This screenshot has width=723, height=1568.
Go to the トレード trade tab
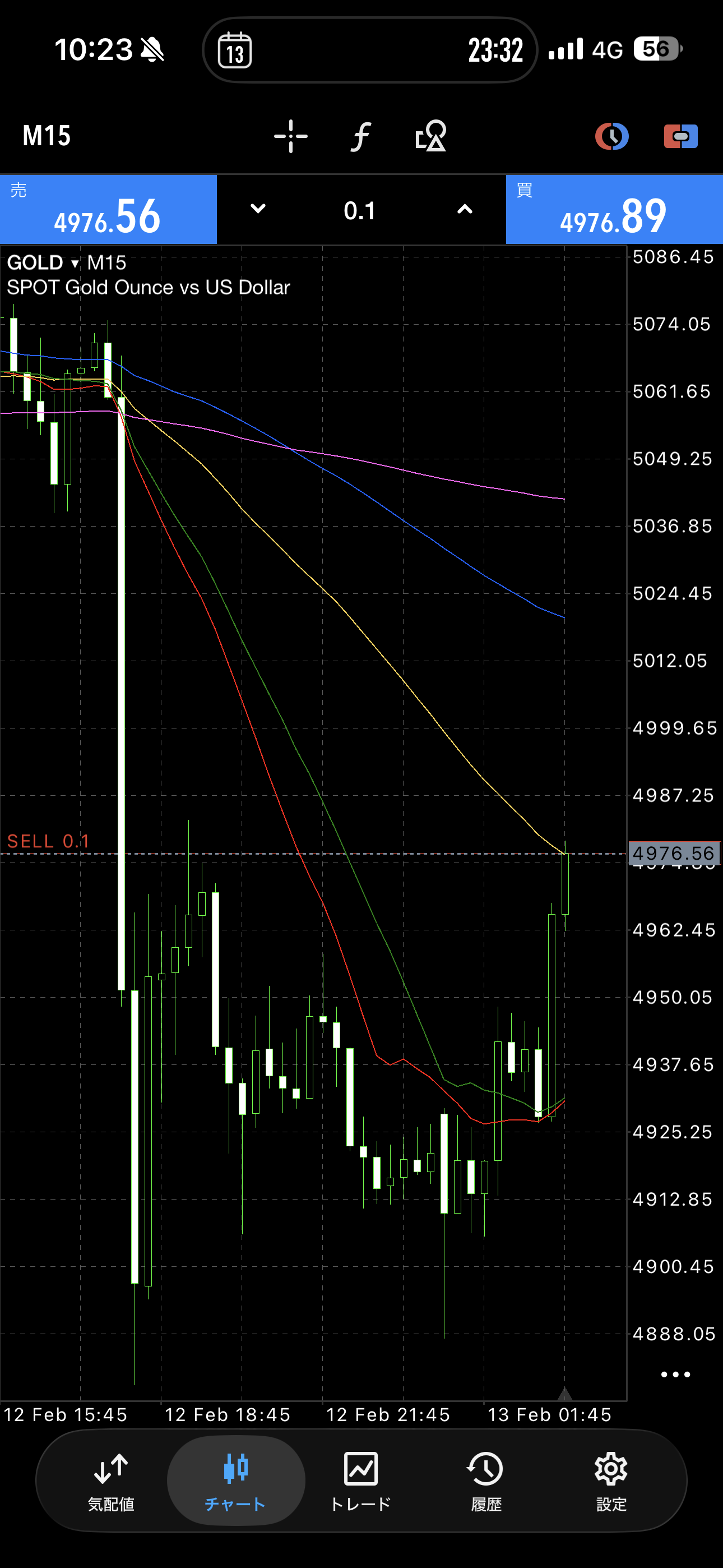[x=361, y=1481]
